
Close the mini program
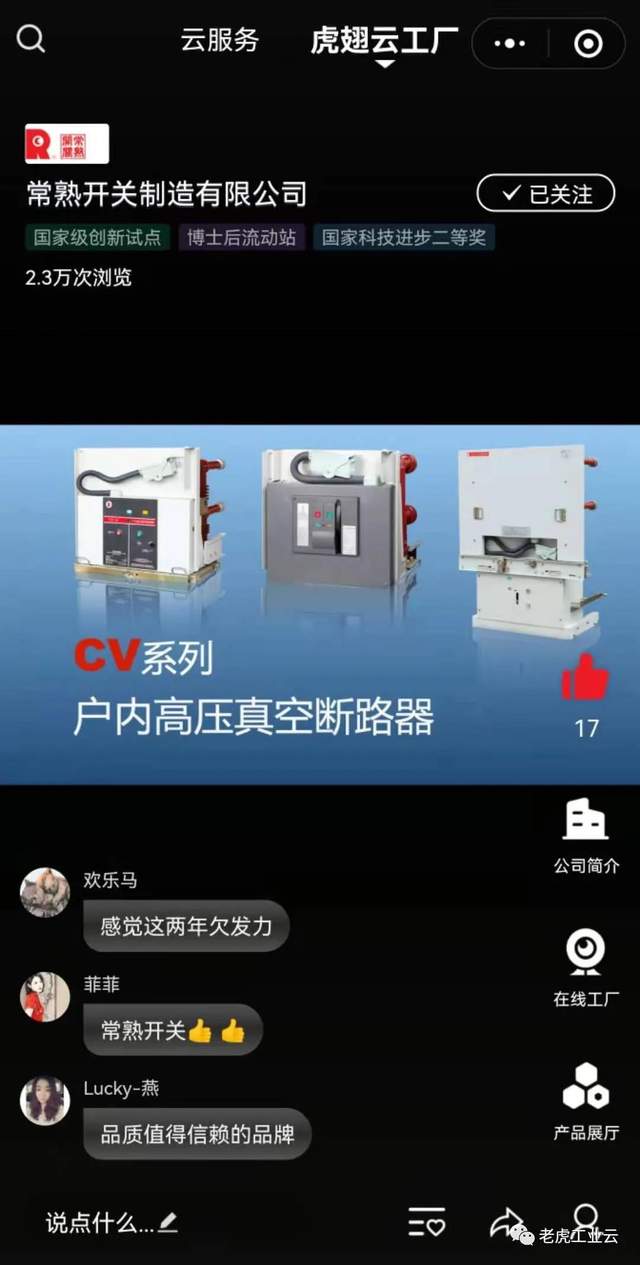588,44
